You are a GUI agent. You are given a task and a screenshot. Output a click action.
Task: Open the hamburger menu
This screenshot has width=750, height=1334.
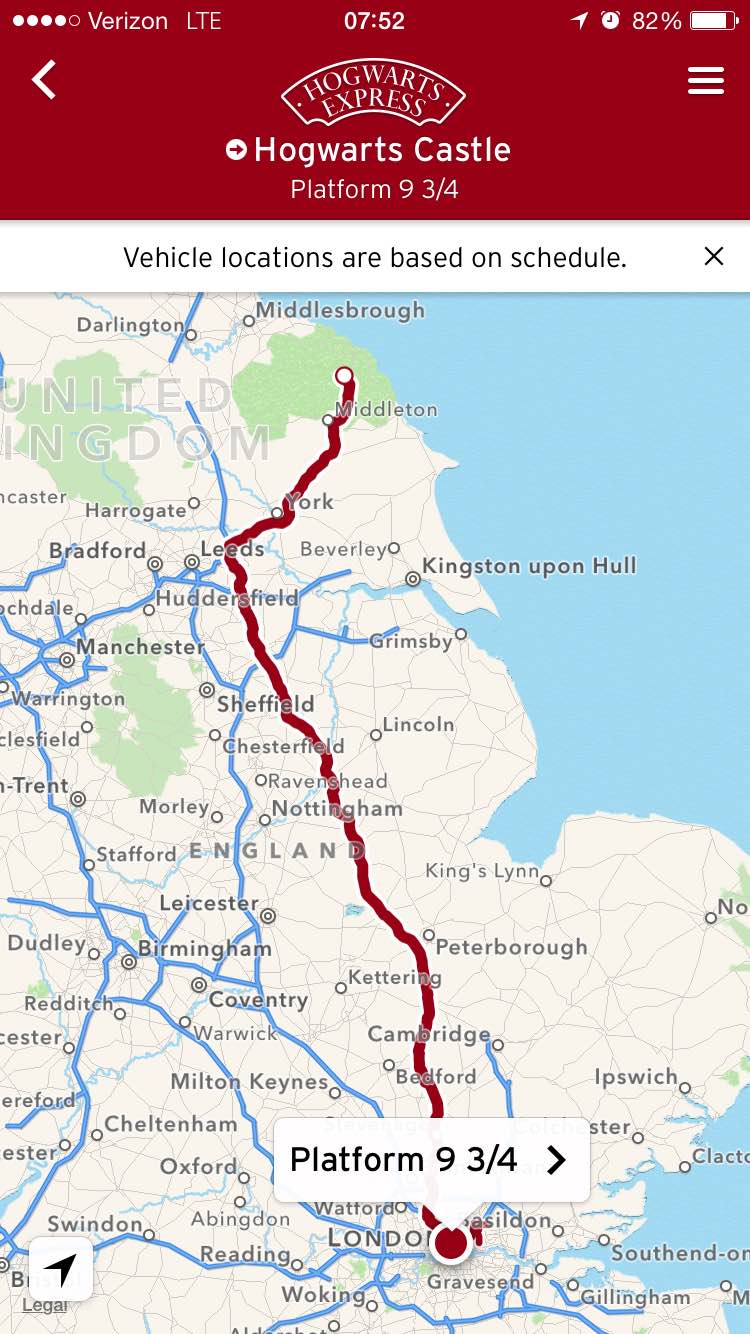tap(705, 81)
